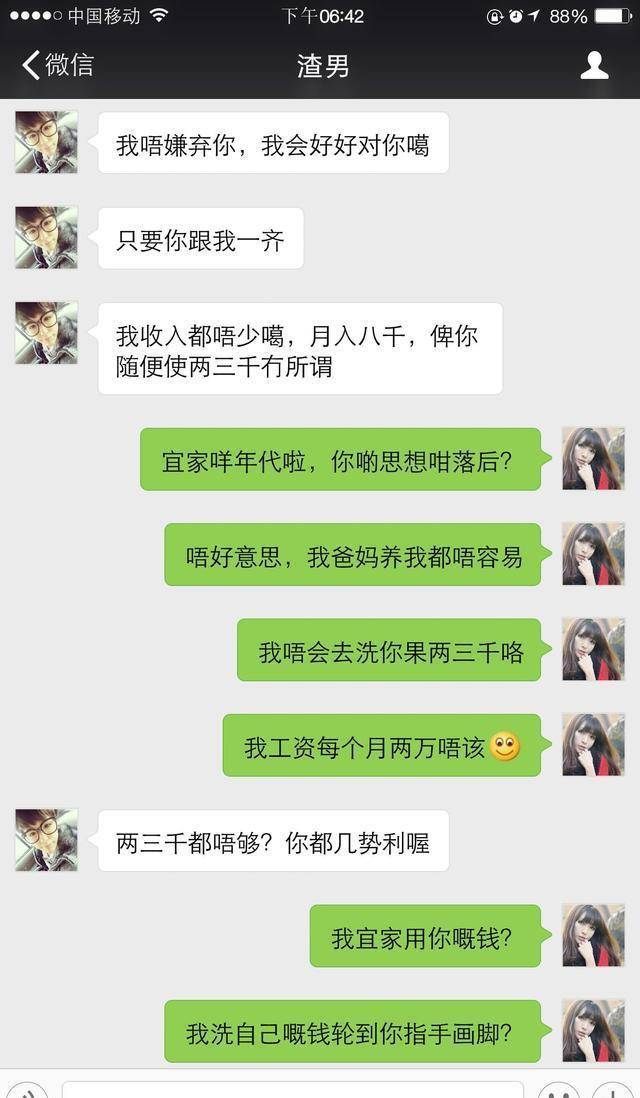Tap 渣男's avatar beside 两三千都唔够 message
Image resolution: width=640 pixels, height=1098 pixels.
[46, 840]
